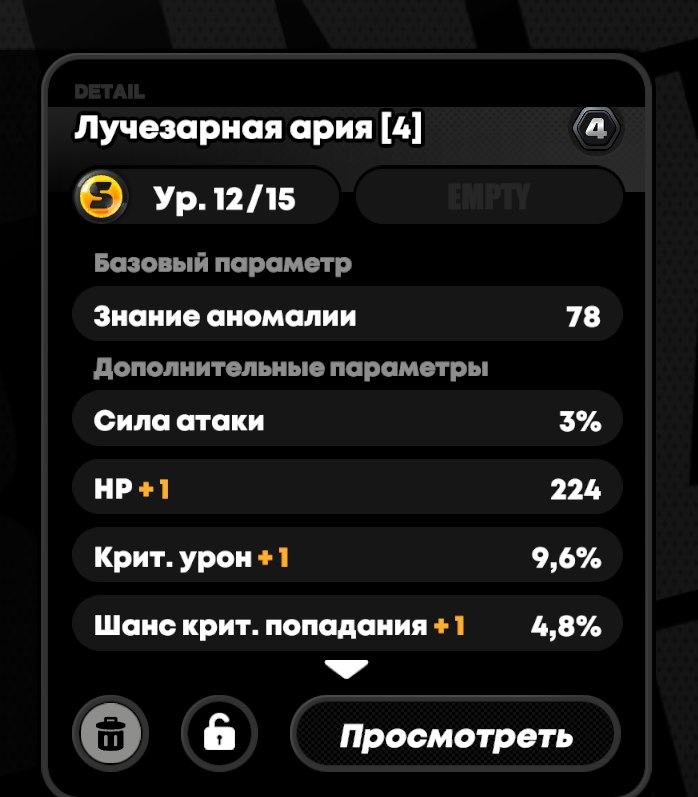
Task: Toggle the lock icon on this disc
Action: (x=219, y=735)
